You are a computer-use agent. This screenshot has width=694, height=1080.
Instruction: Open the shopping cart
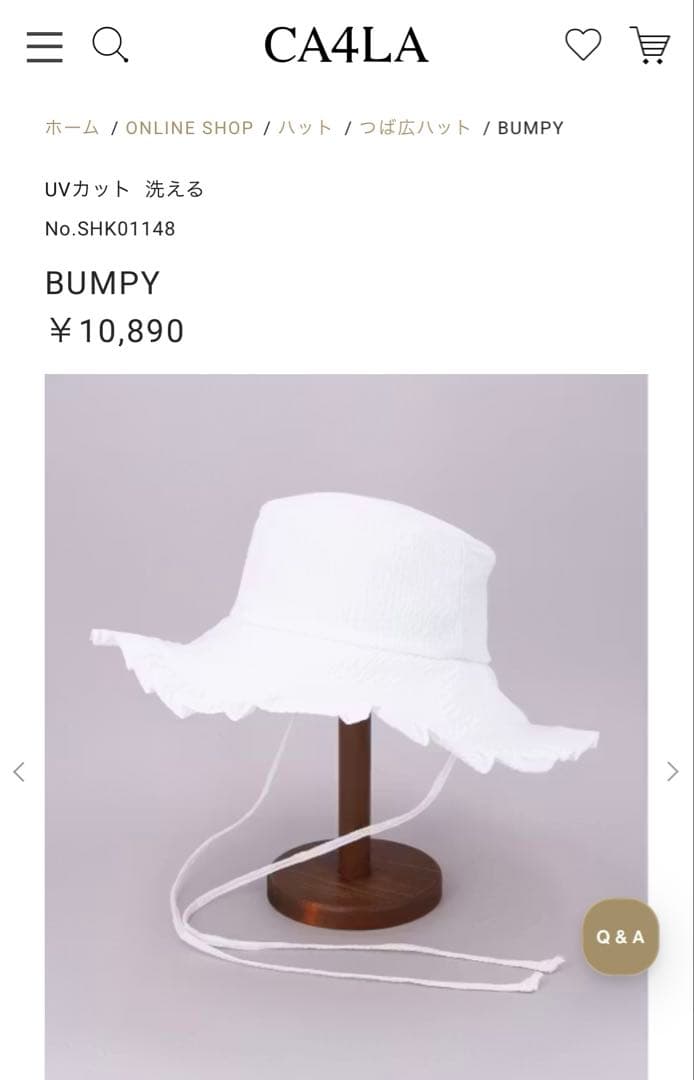650,45
